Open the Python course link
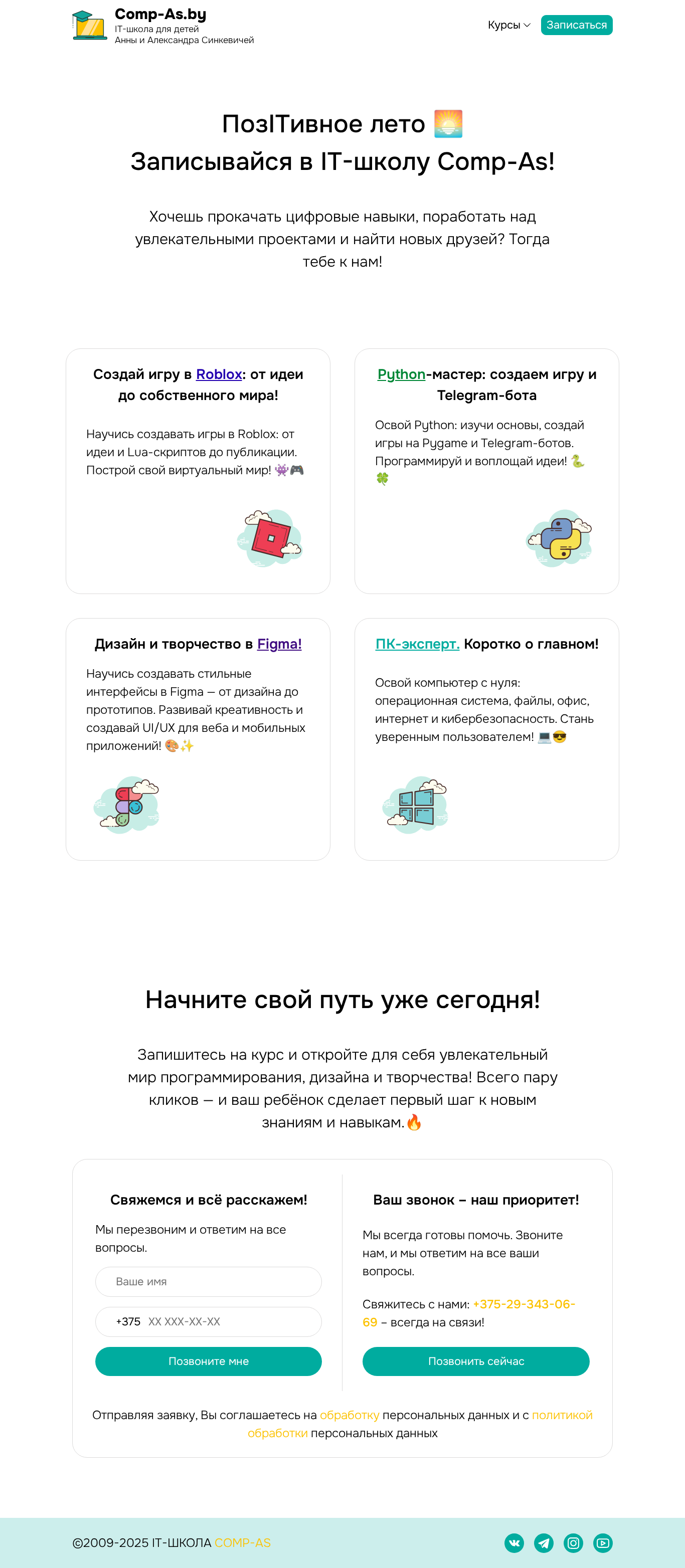 pyautogui.click(x=401, y=374)
